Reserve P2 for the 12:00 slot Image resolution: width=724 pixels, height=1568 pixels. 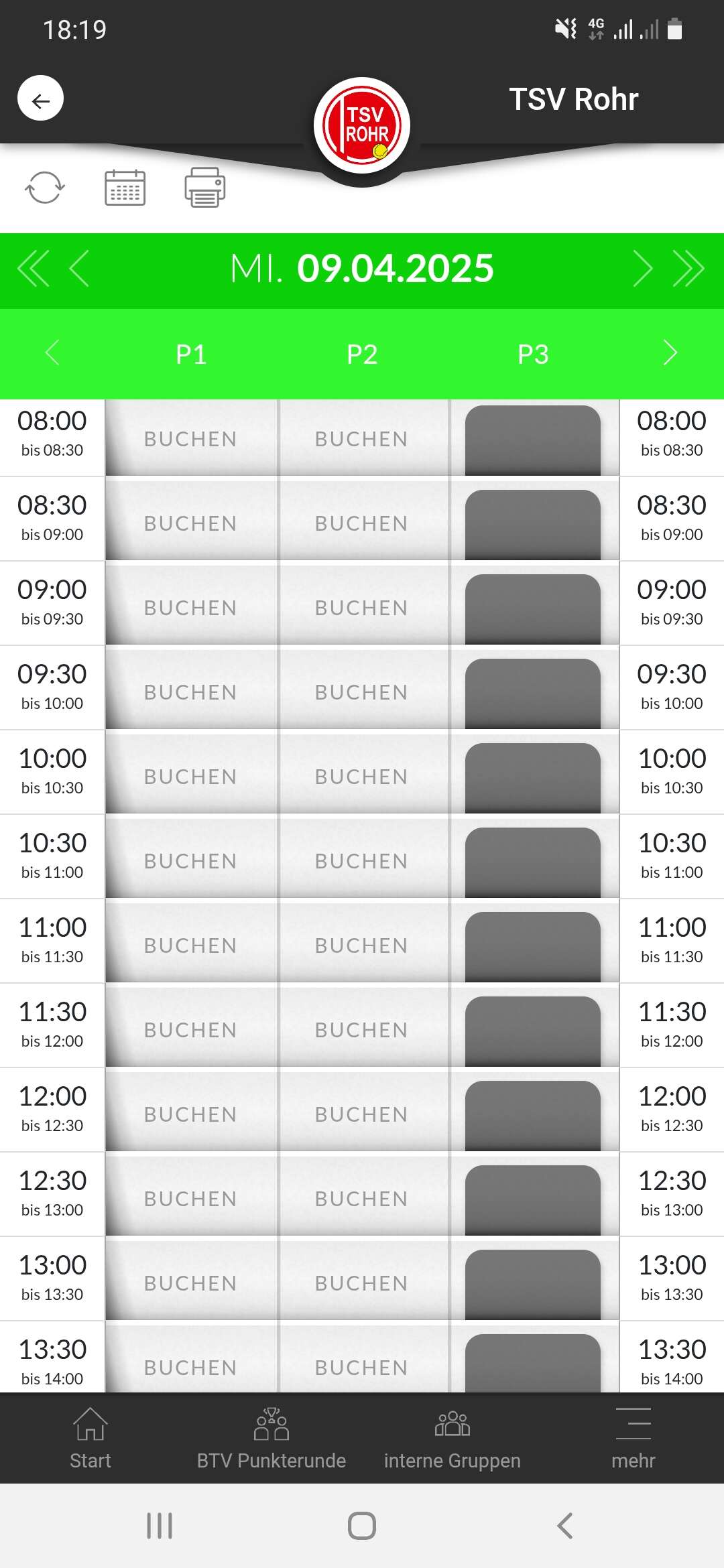click(x=362, y=1114)
